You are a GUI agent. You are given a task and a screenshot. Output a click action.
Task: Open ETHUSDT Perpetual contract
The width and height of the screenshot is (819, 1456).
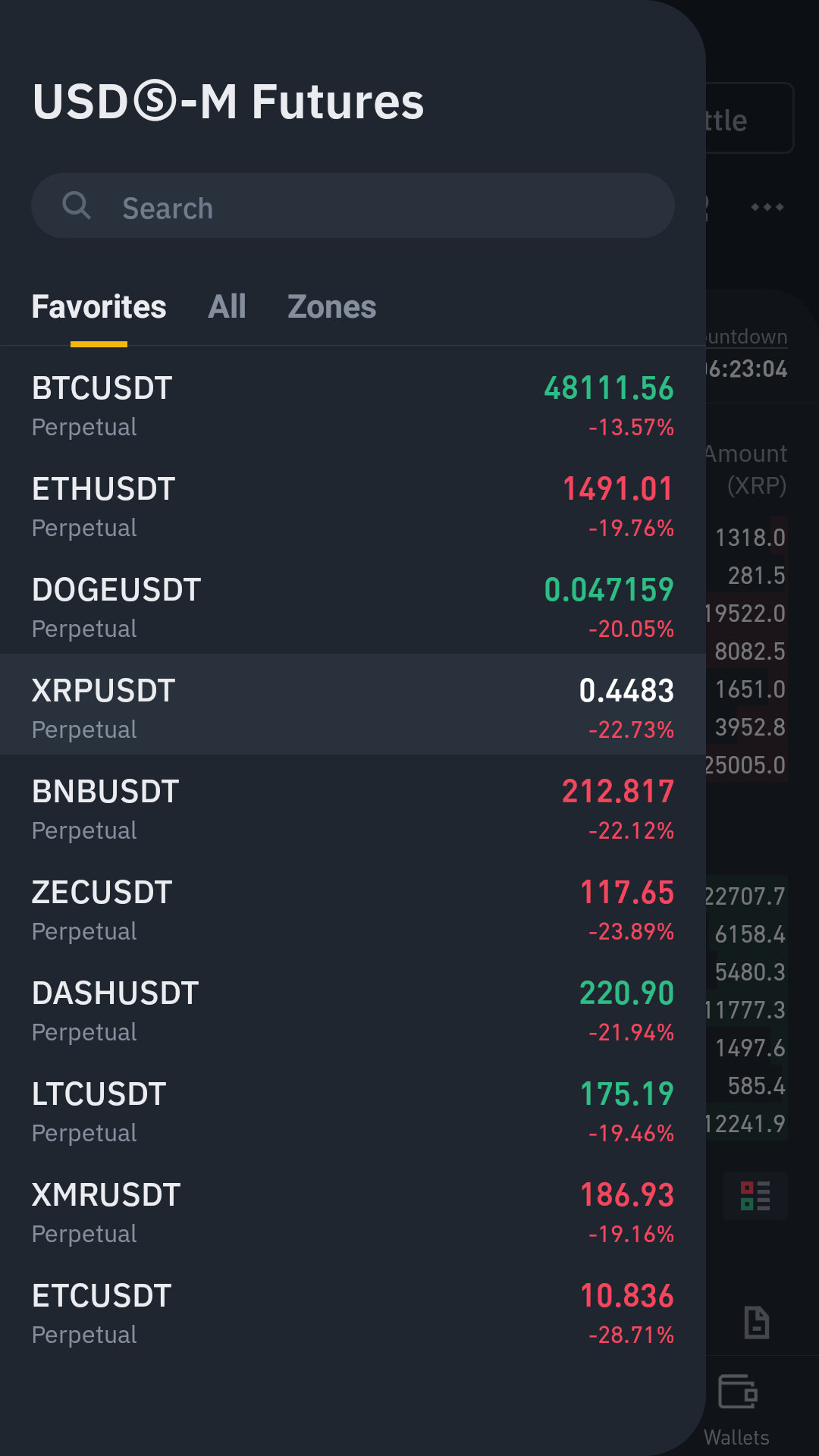[x=353, y=507]
